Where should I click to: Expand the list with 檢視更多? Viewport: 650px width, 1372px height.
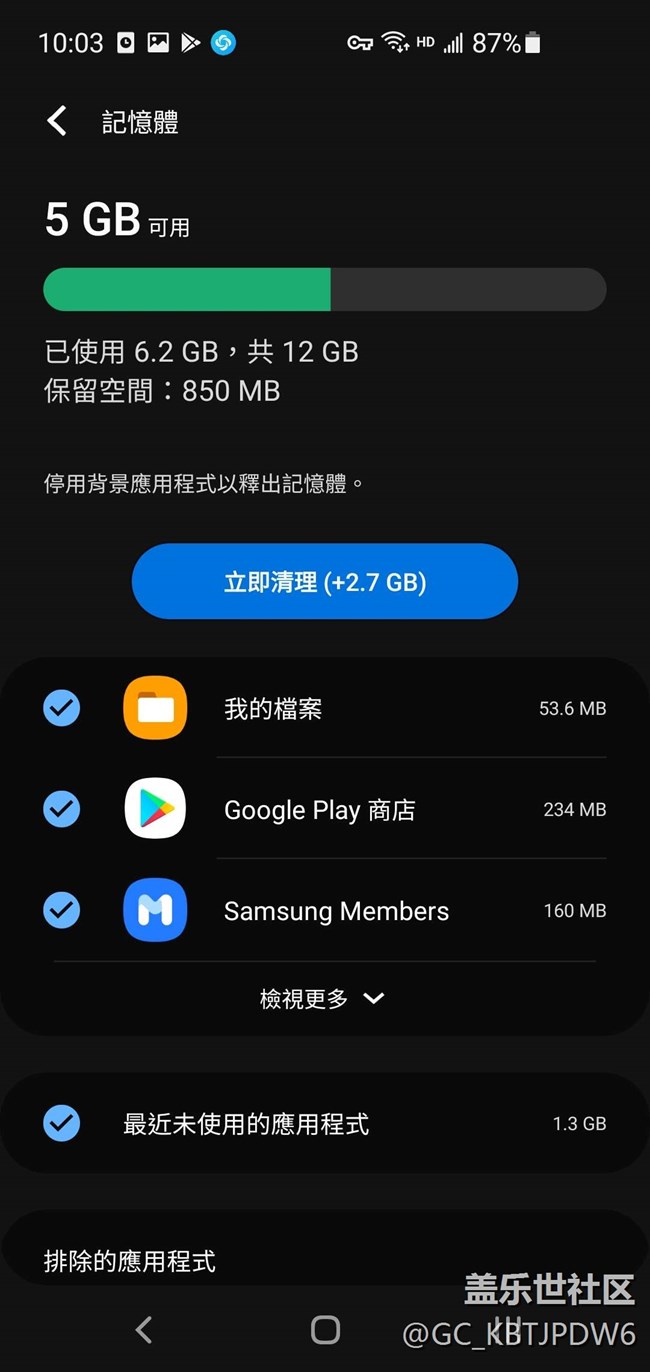(322, 998)
